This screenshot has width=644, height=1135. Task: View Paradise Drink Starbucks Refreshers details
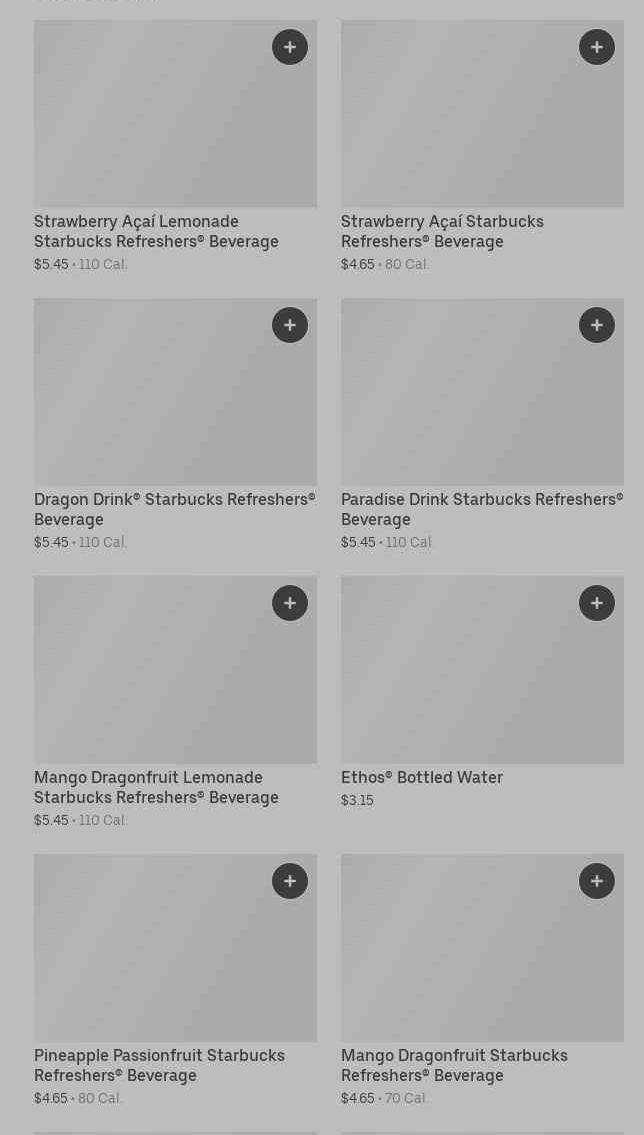[481, 509]
